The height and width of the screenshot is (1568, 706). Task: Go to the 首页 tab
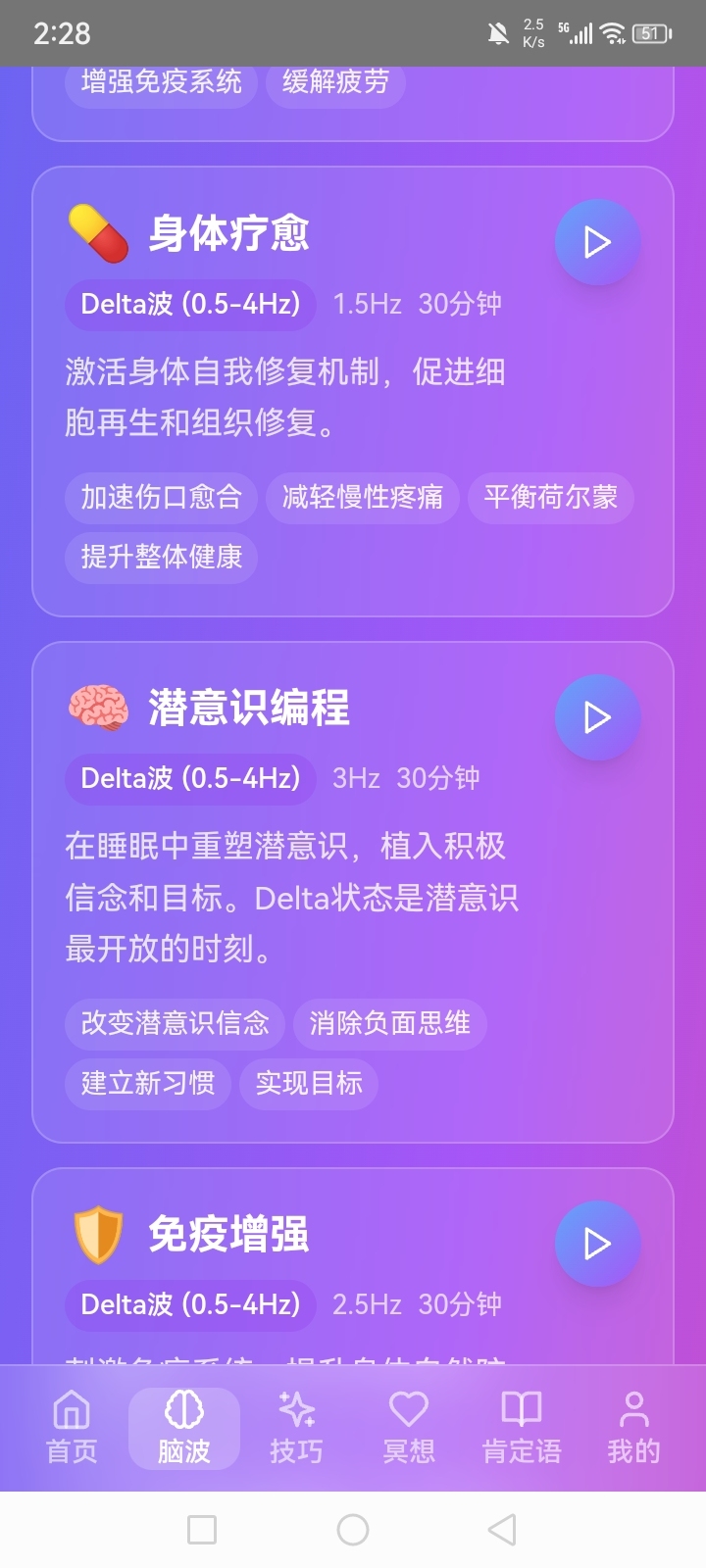click(72, 1428)
